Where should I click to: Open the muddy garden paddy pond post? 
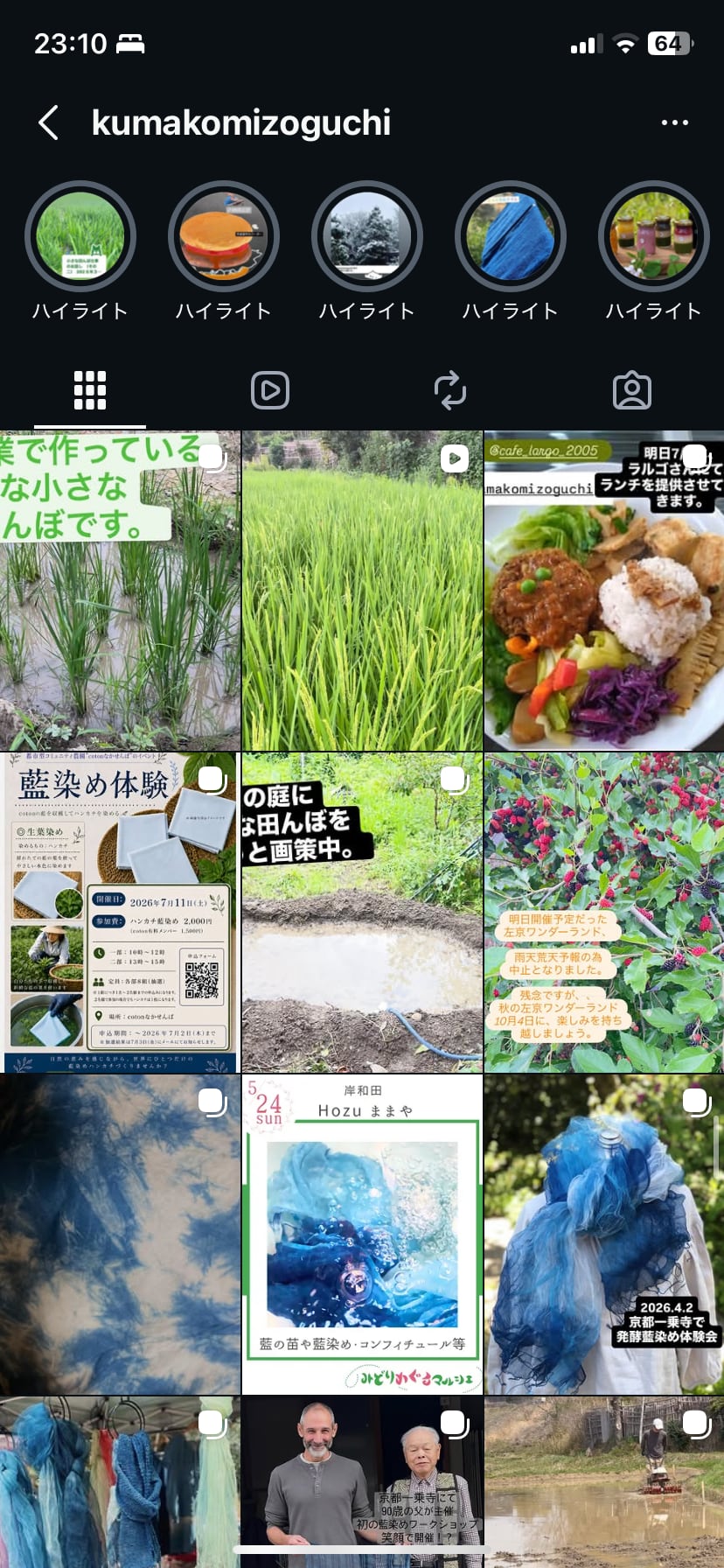[362, 913]
